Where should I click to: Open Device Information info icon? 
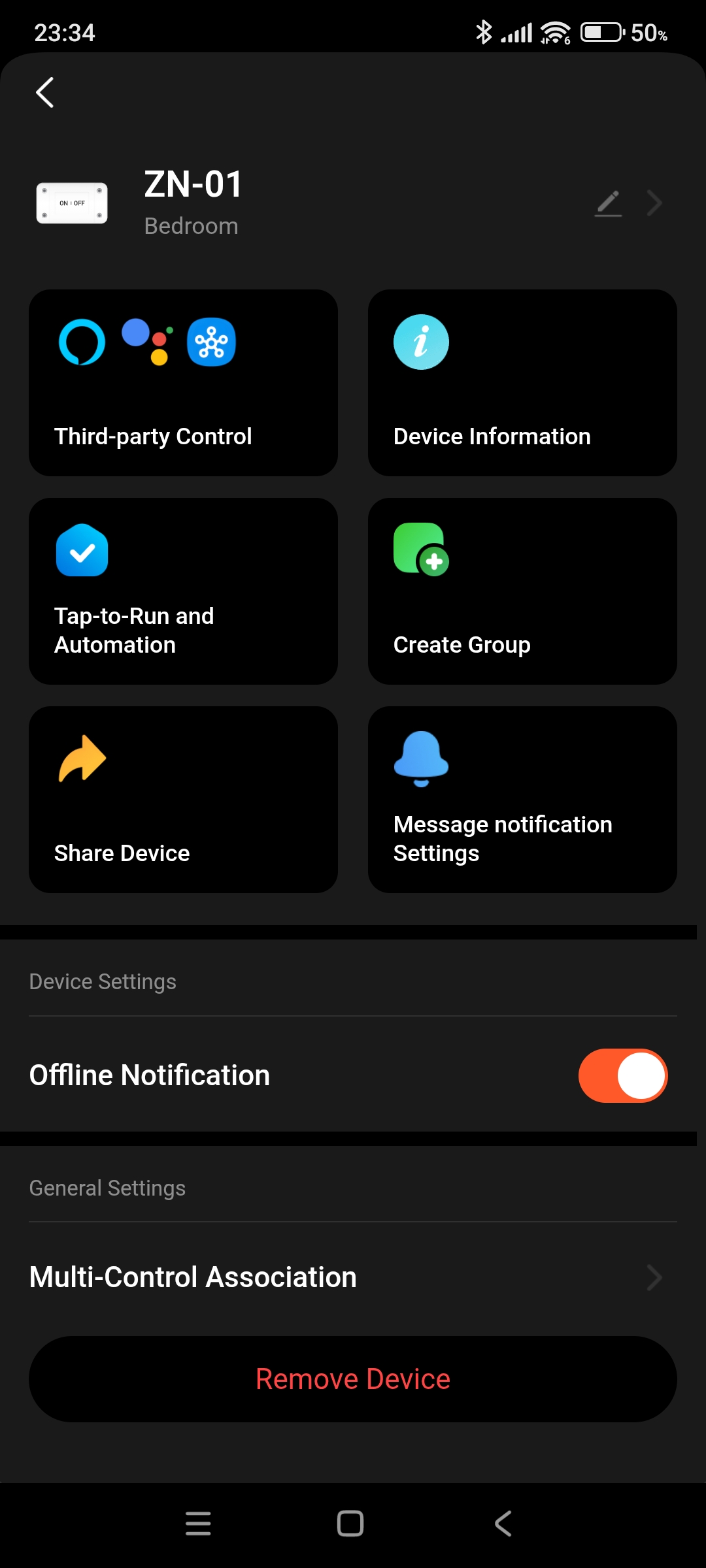coord(420,342)
